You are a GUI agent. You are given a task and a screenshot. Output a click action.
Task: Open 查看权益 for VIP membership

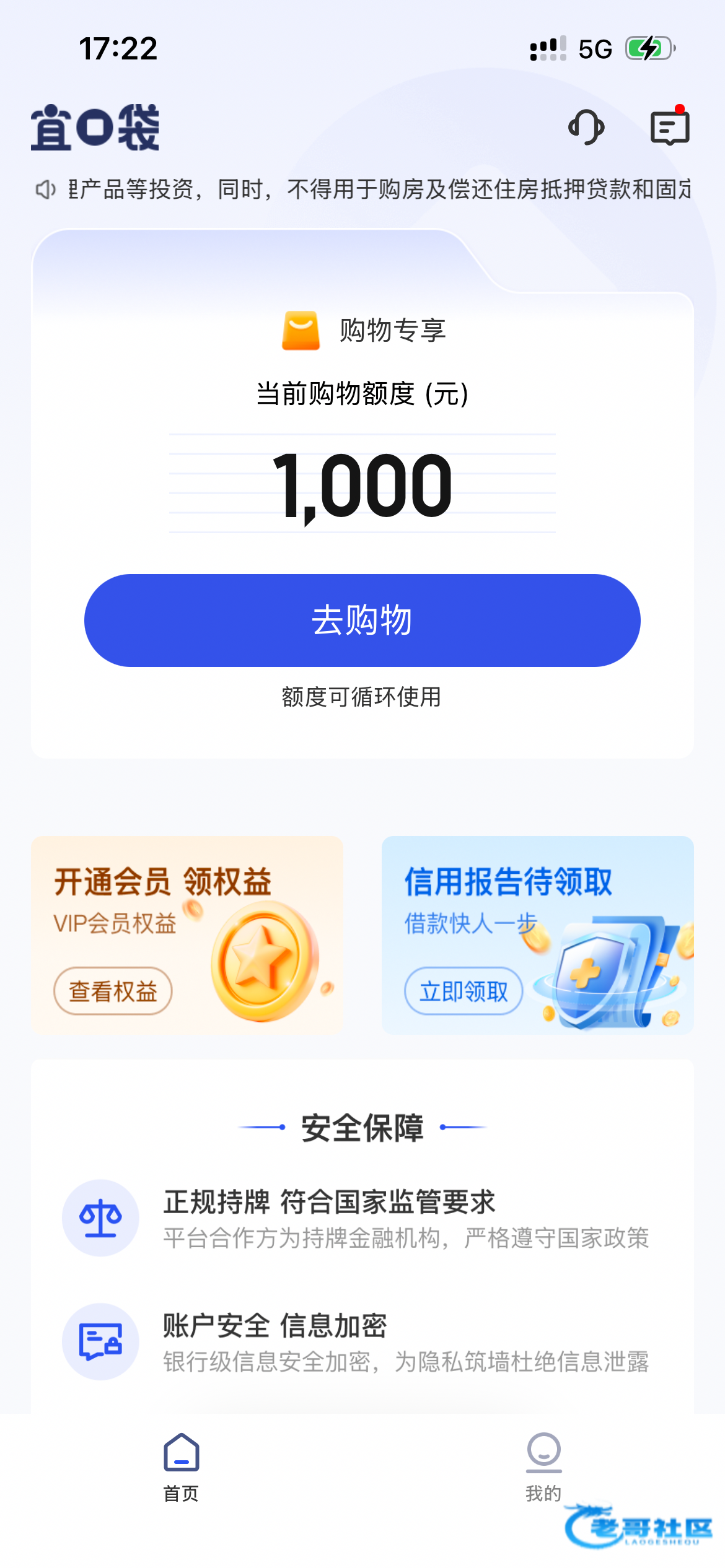point(113,991)
